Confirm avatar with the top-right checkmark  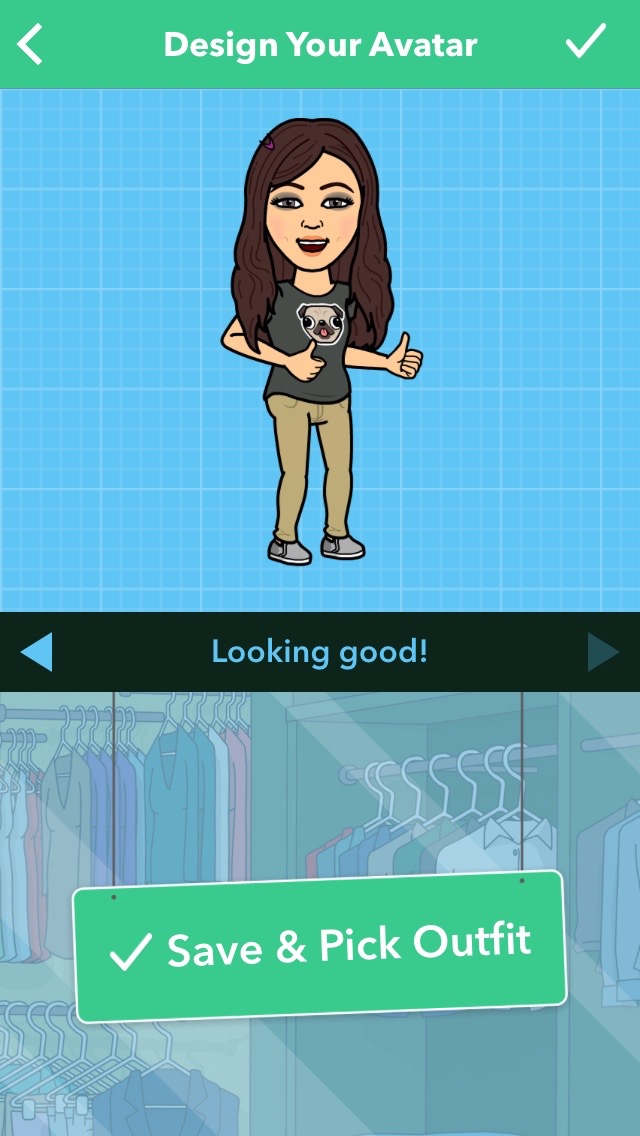[585, 42]
